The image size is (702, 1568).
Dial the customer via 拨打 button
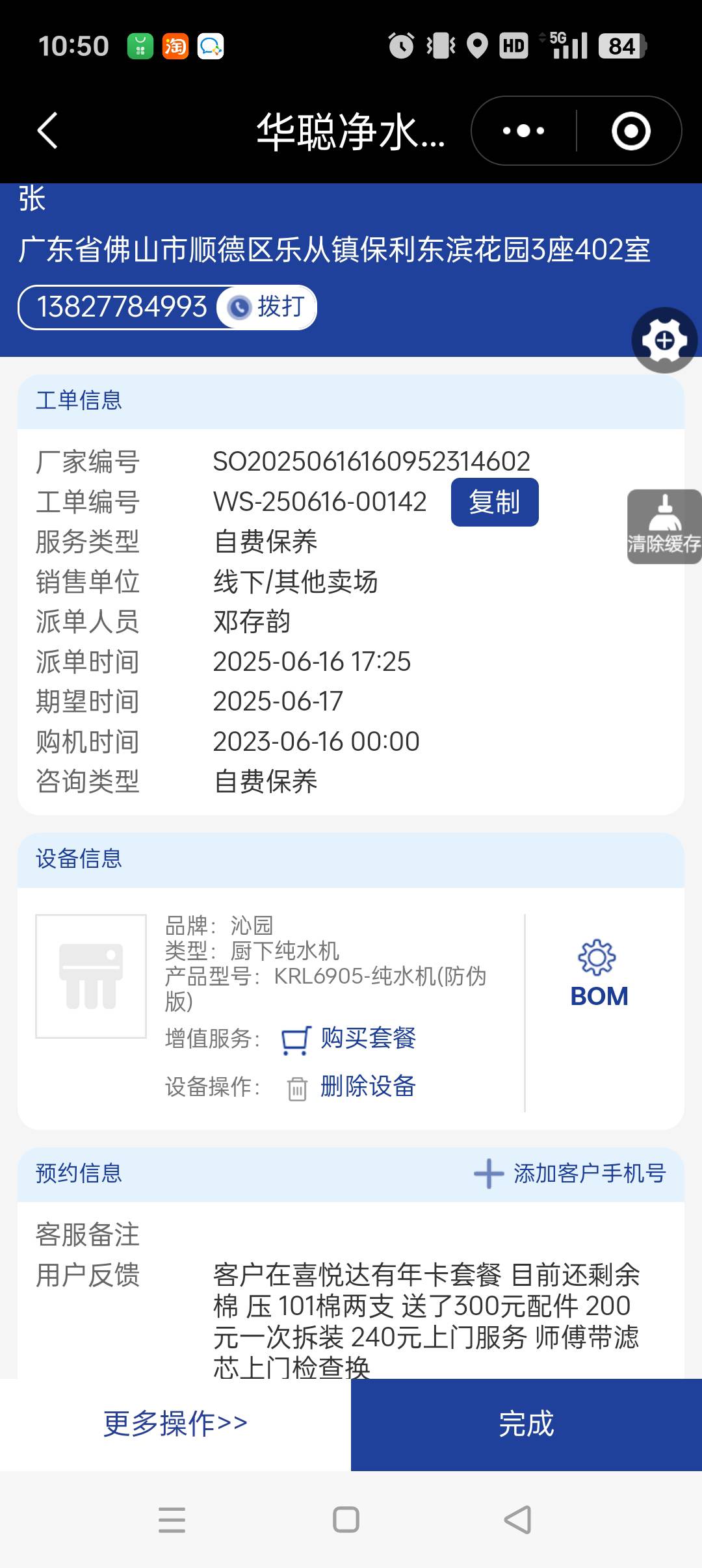(268, 307)
